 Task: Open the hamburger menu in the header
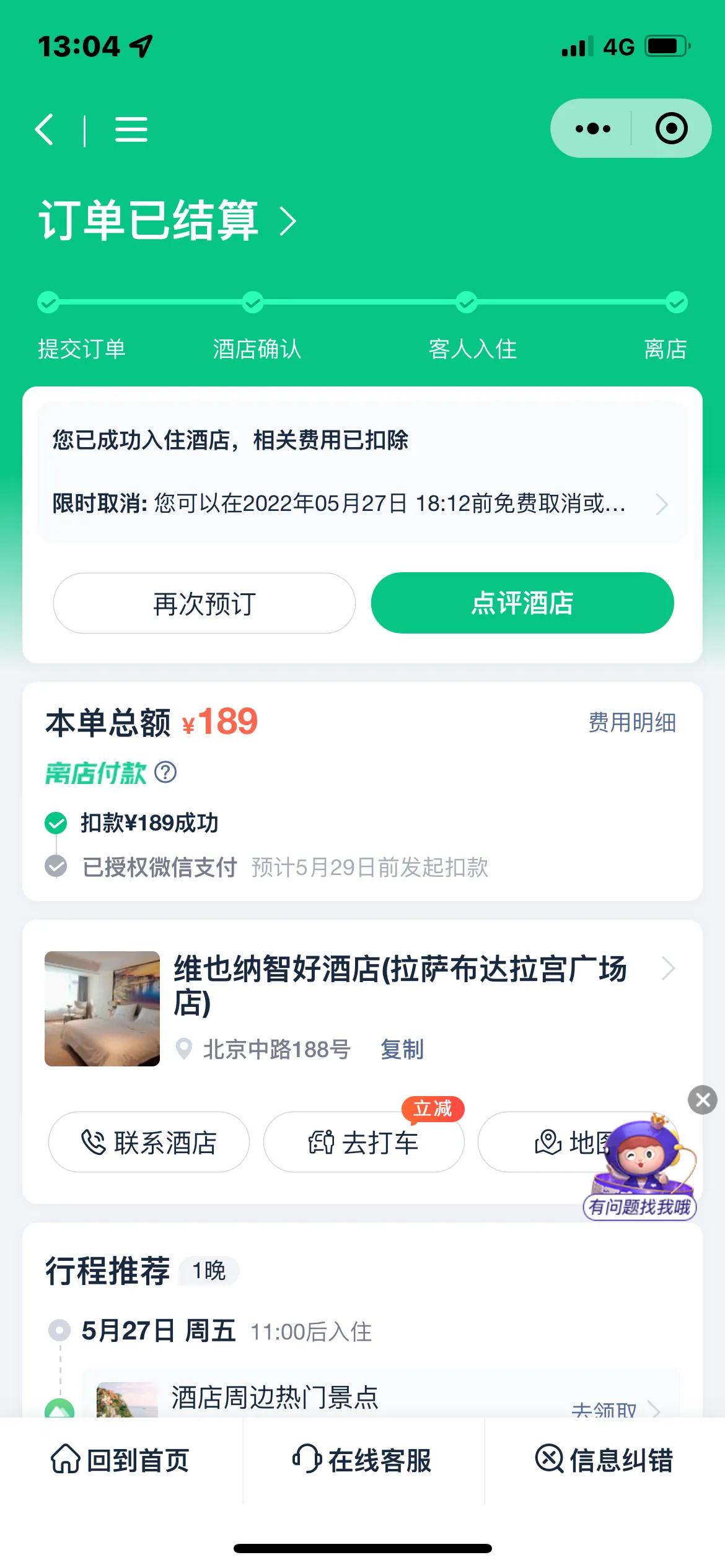pyautogui.click(x=131, y=128)
